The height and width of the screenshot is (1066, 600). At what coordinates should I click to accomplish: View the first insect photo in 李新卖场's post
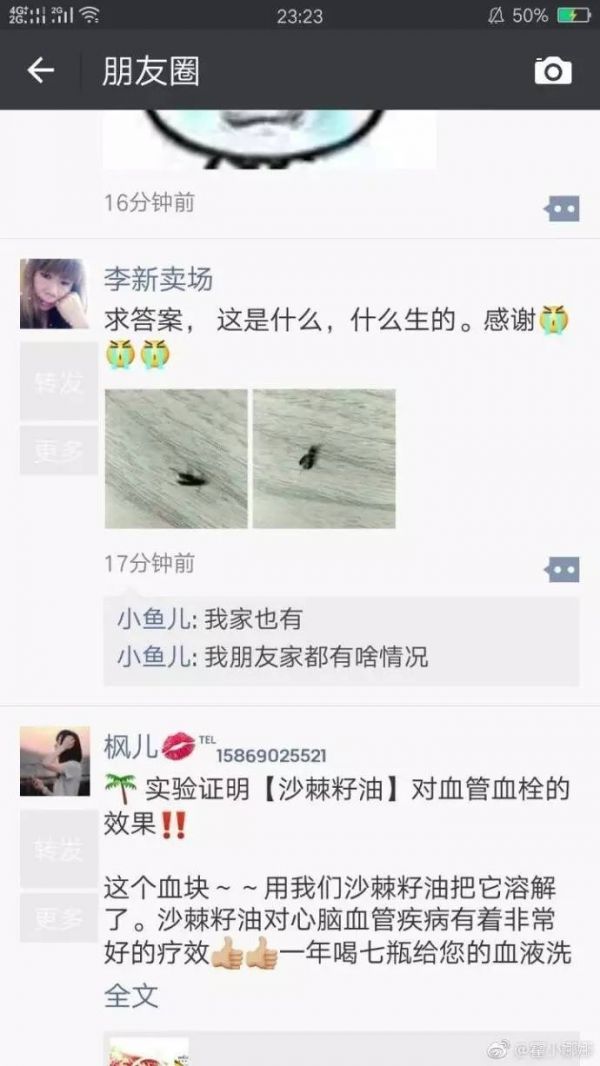point(176,459)
